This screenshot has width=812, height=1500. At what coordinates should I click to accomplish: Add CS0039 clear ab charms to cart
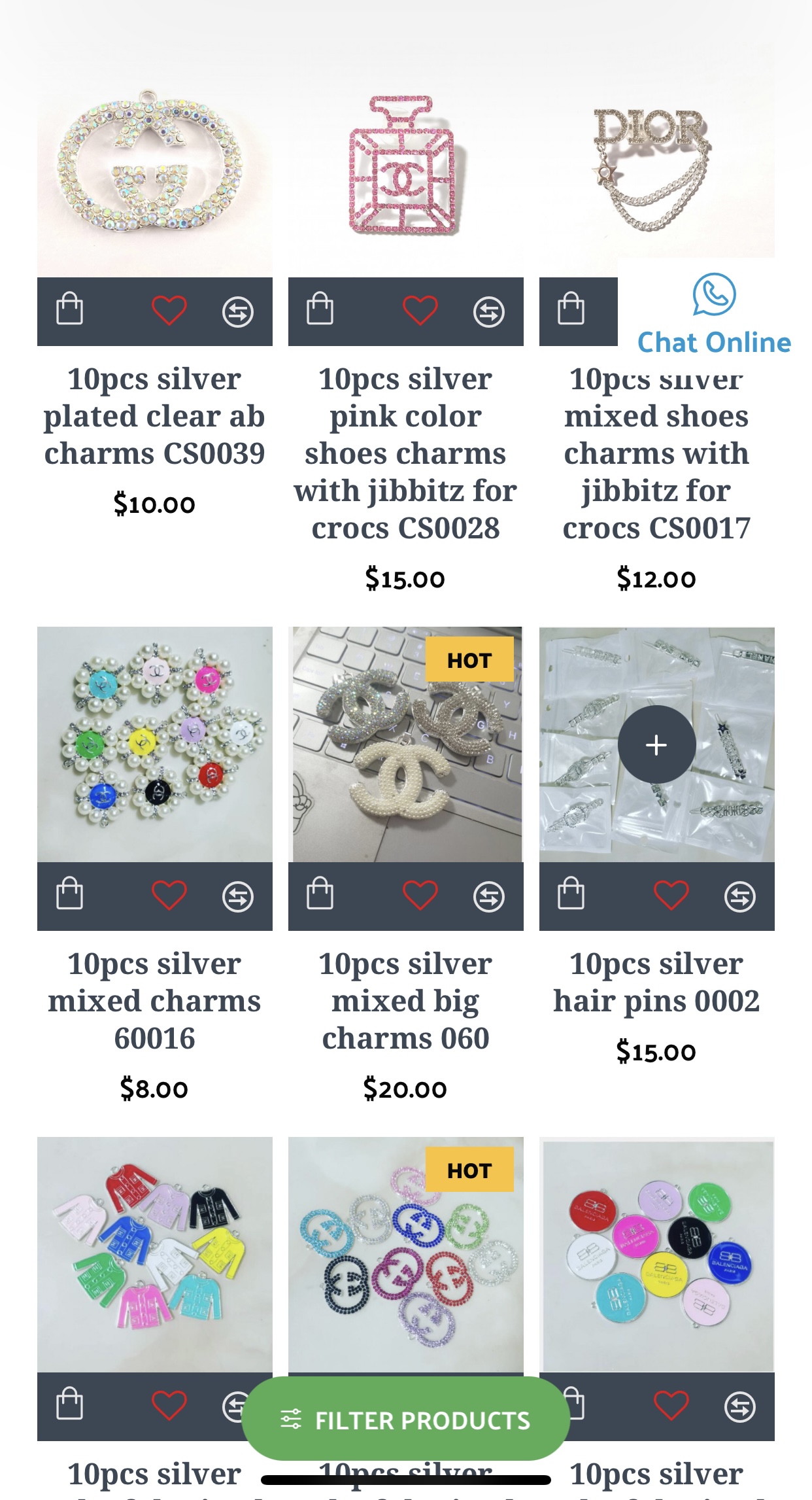tap(69, 309)
